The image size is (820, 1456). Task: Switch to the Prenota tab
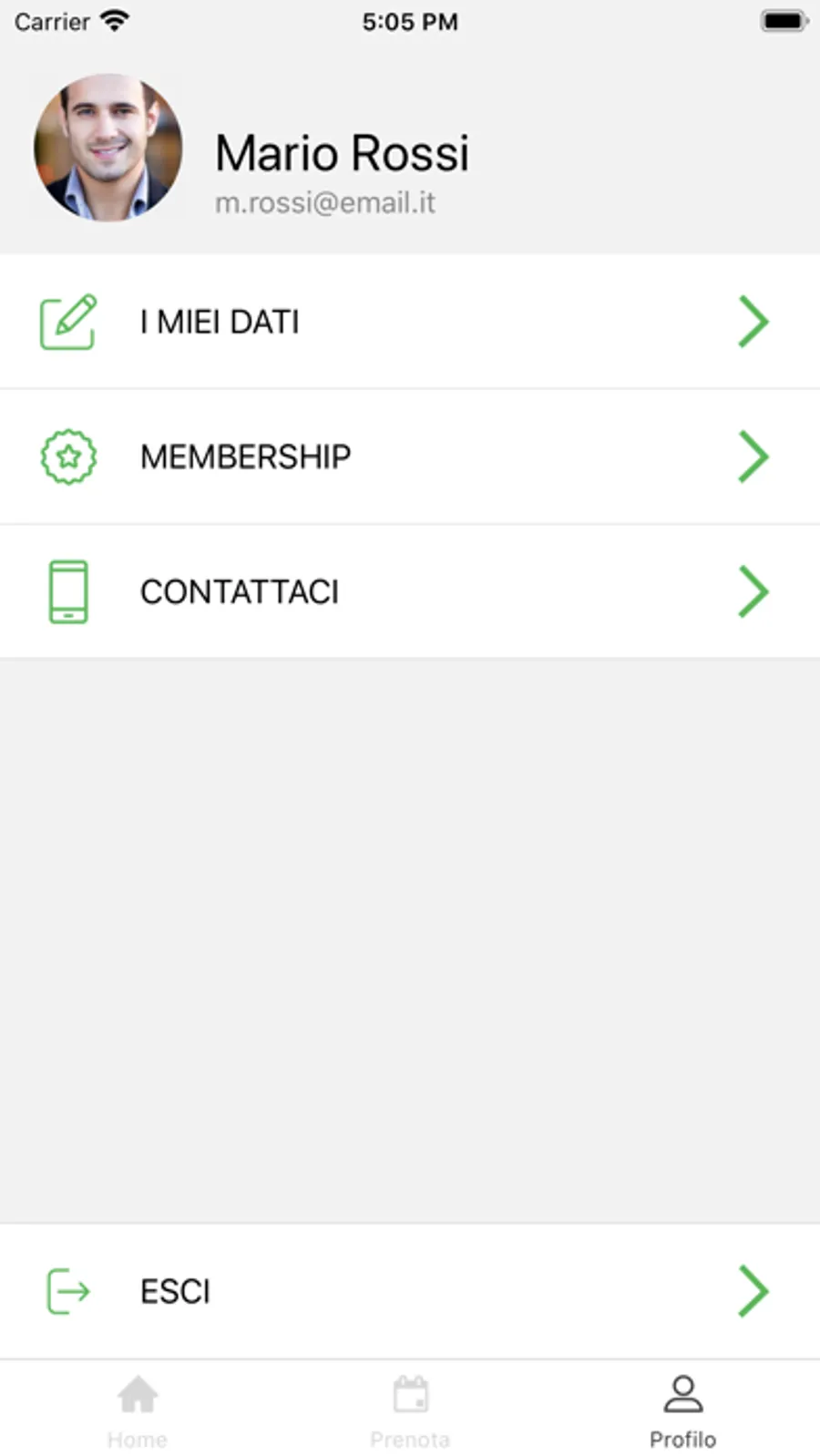(x=410, y=1411)
